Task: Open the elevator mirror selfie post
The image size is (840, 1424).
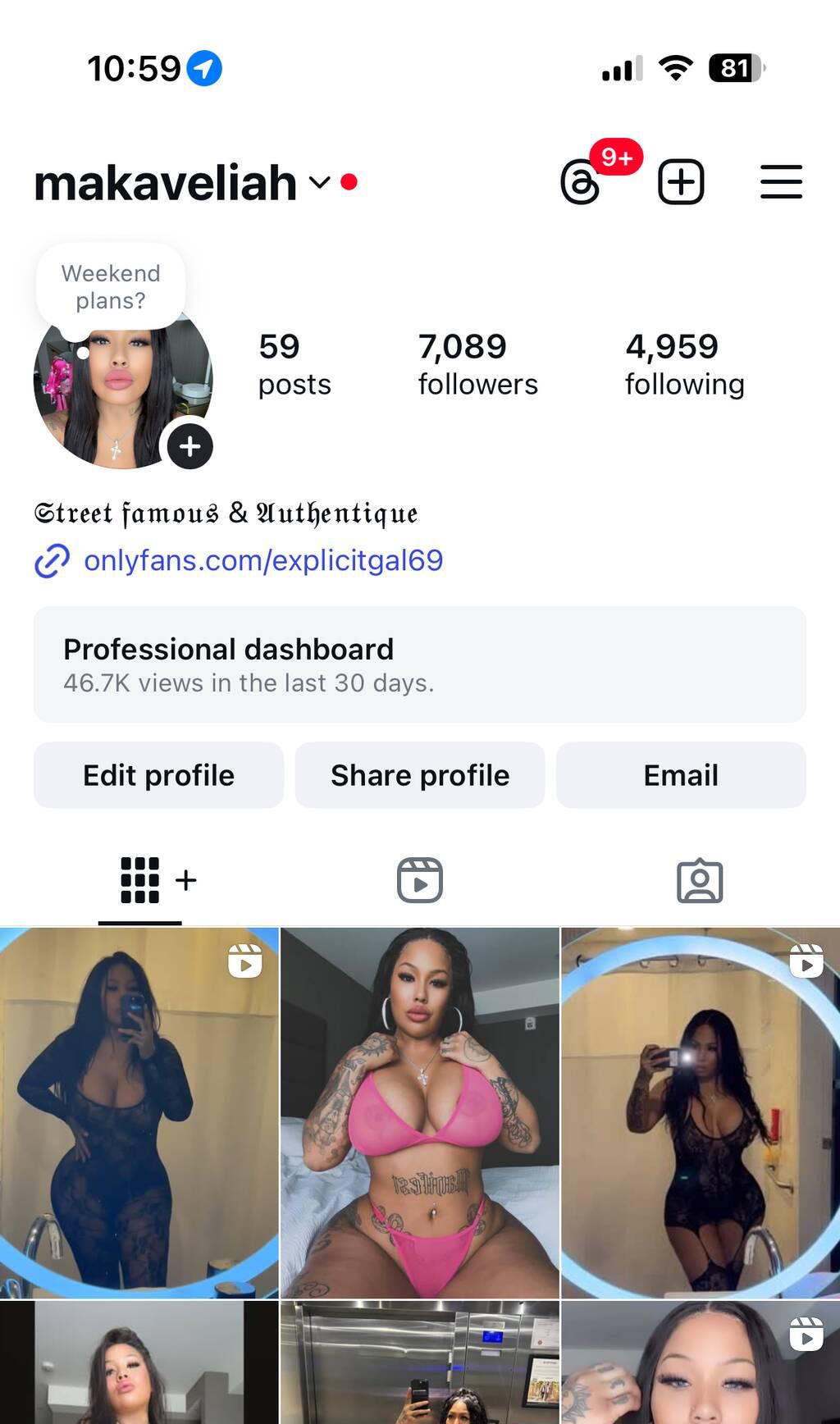Action: coord(420,1362)
